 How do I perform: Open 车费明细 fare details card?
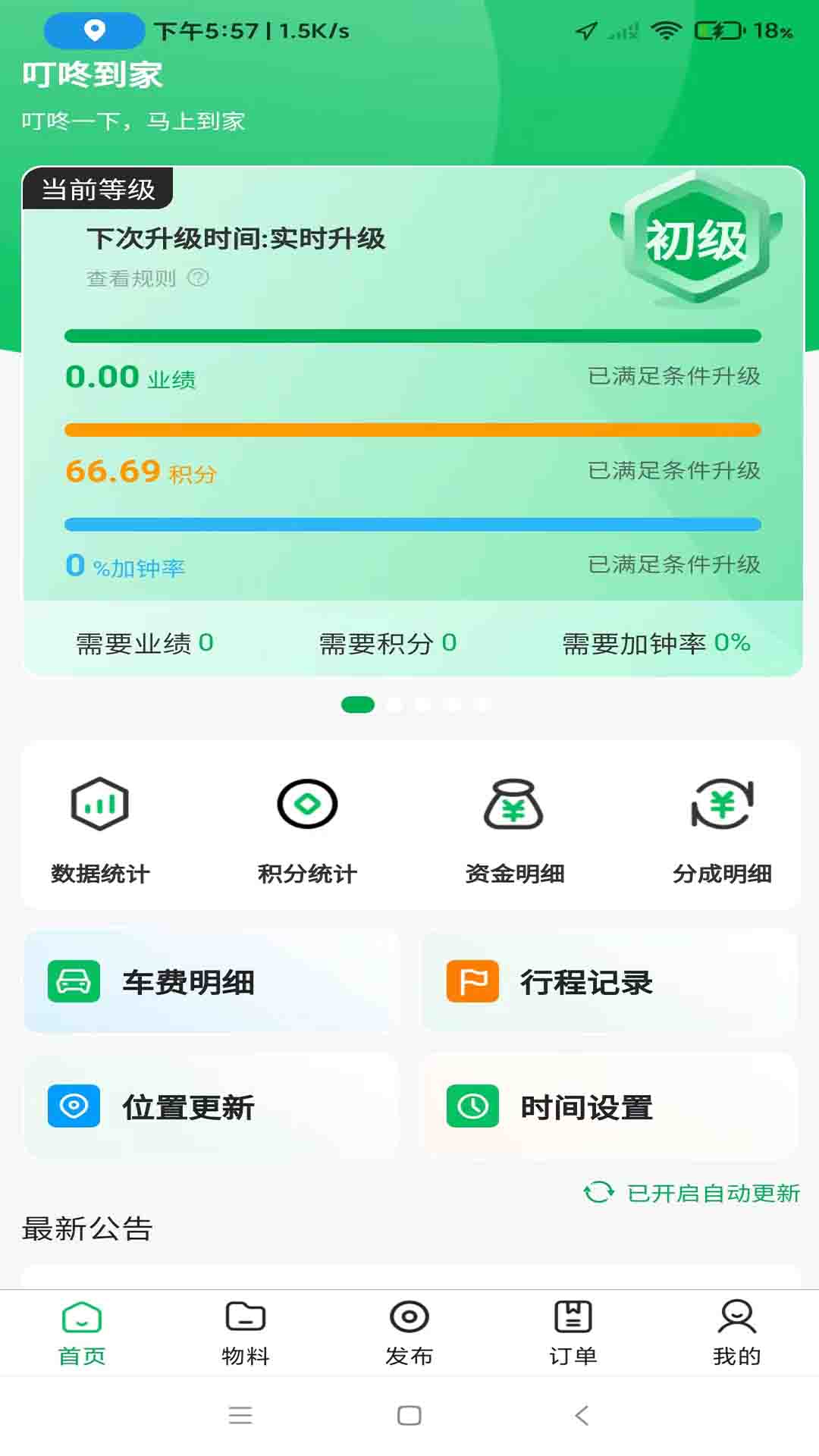(211, 982)
